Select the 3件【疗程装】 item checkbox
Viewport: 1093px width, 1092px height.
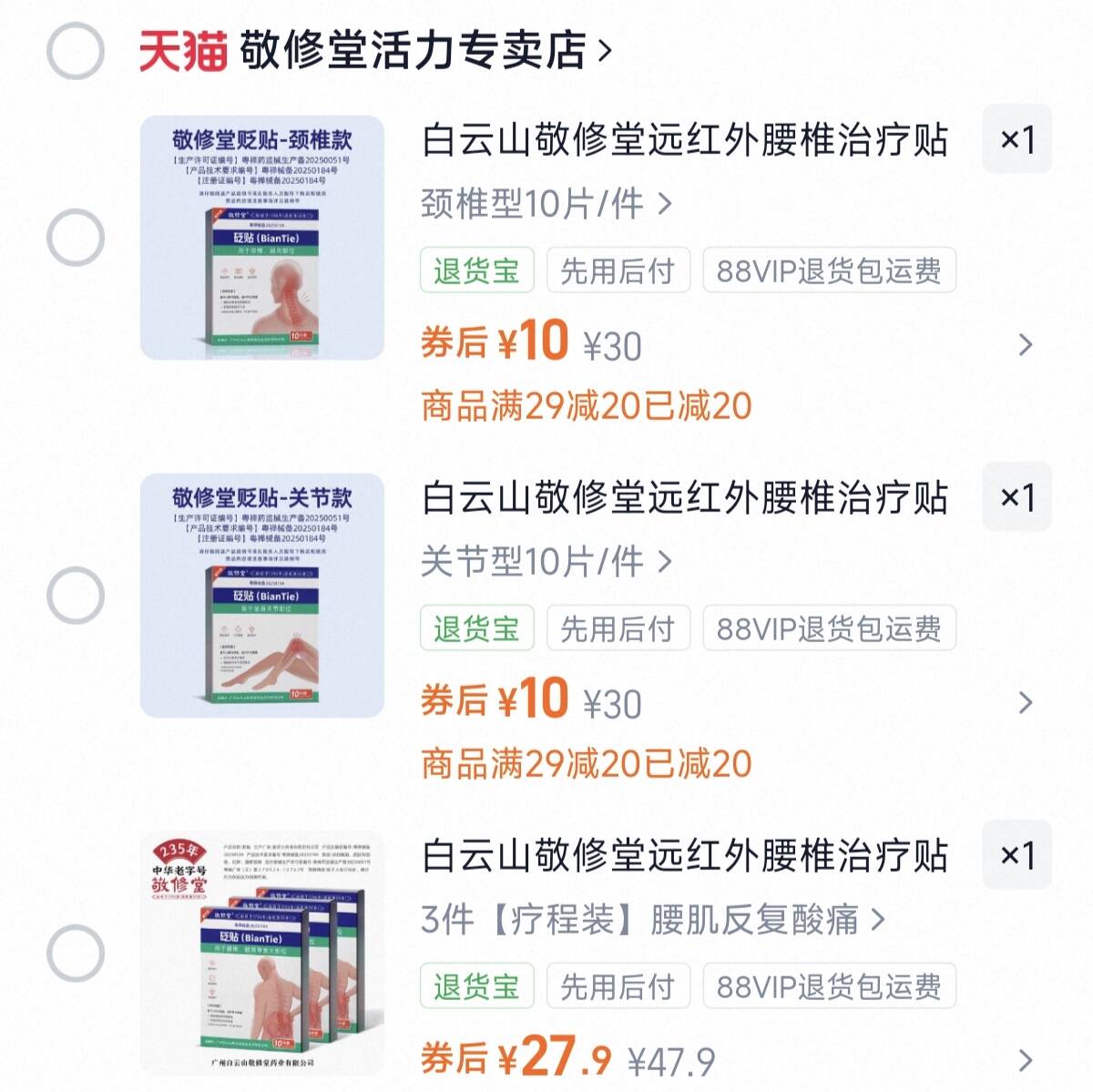pyautogui.click(x=75, y=954)
